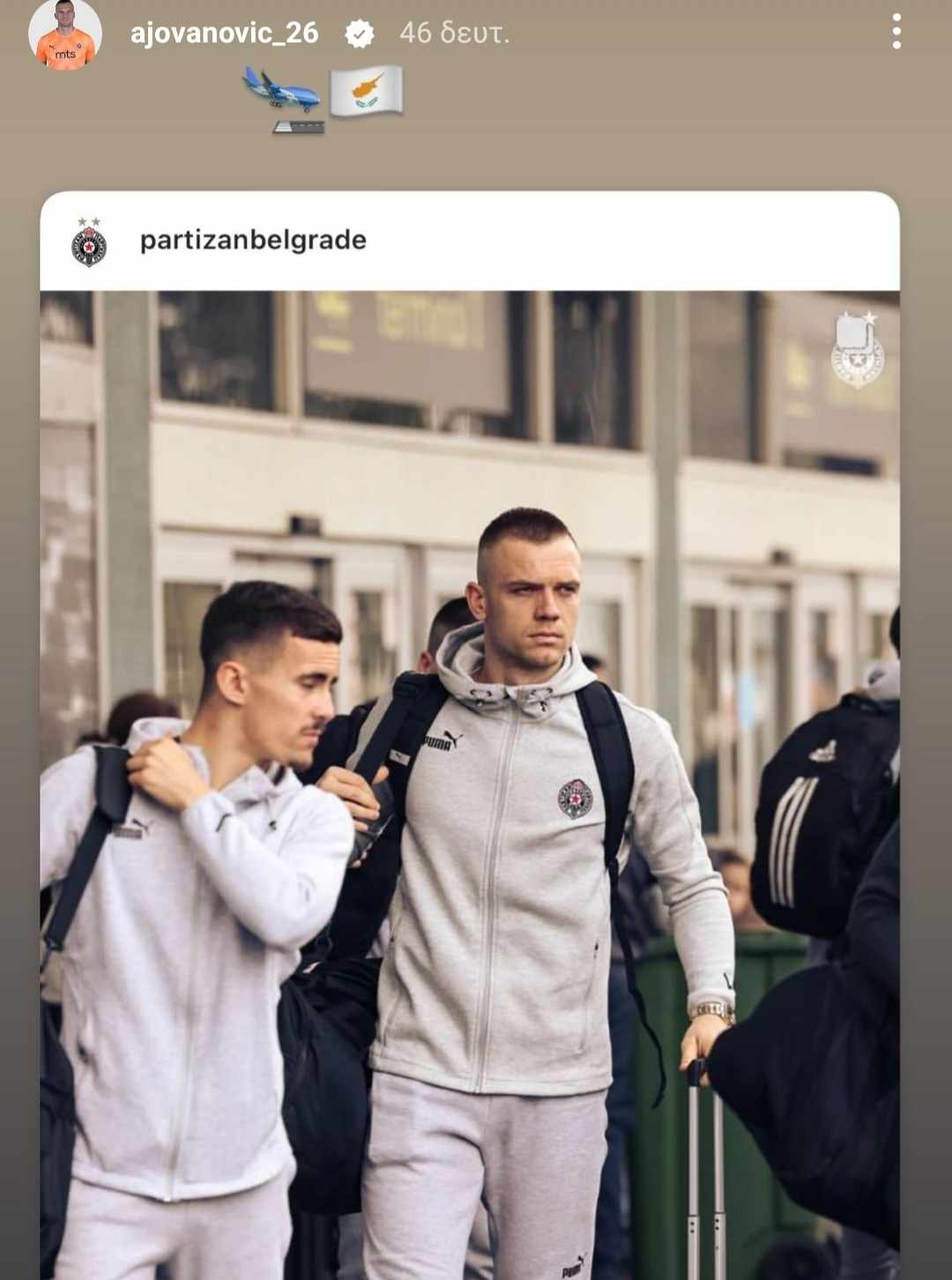
Task: Tap the ajovanovic_26 username
Action: coord(224,33)
